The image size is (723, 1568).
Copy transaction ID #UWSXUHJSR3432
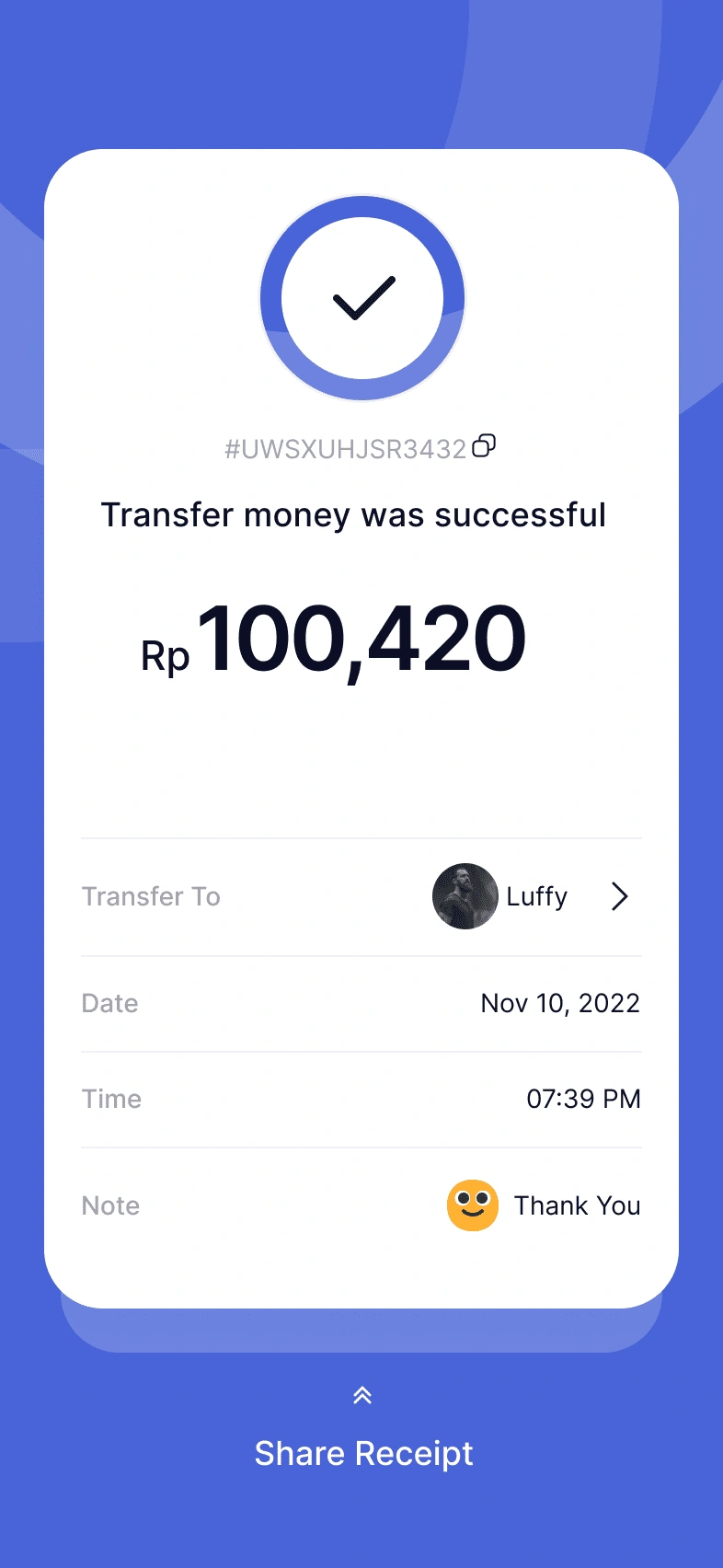pos(484,446)
